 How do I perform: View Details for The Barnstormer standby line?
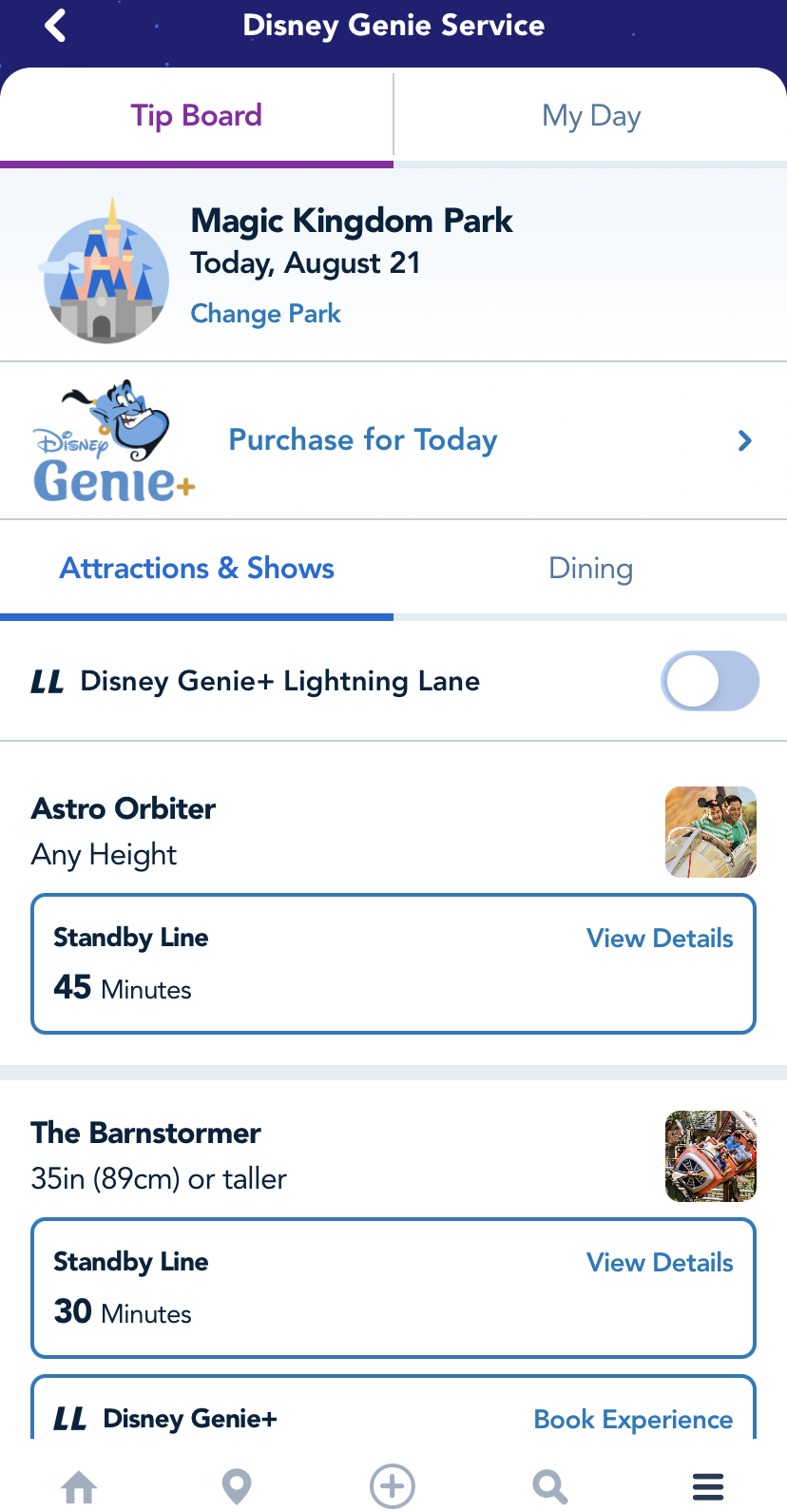point(659,1263)
